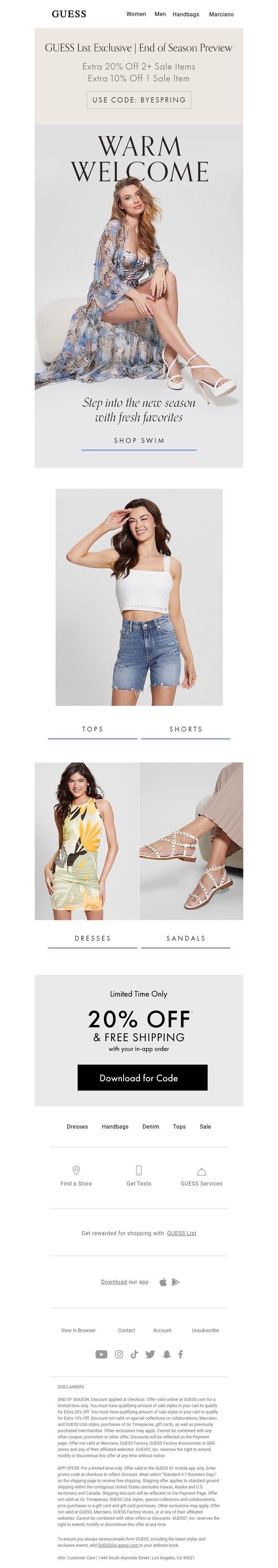This screenshot has width=278, height=1568.
Task: Tap the Shop Swim button
Action: click(x=139, y=440)
